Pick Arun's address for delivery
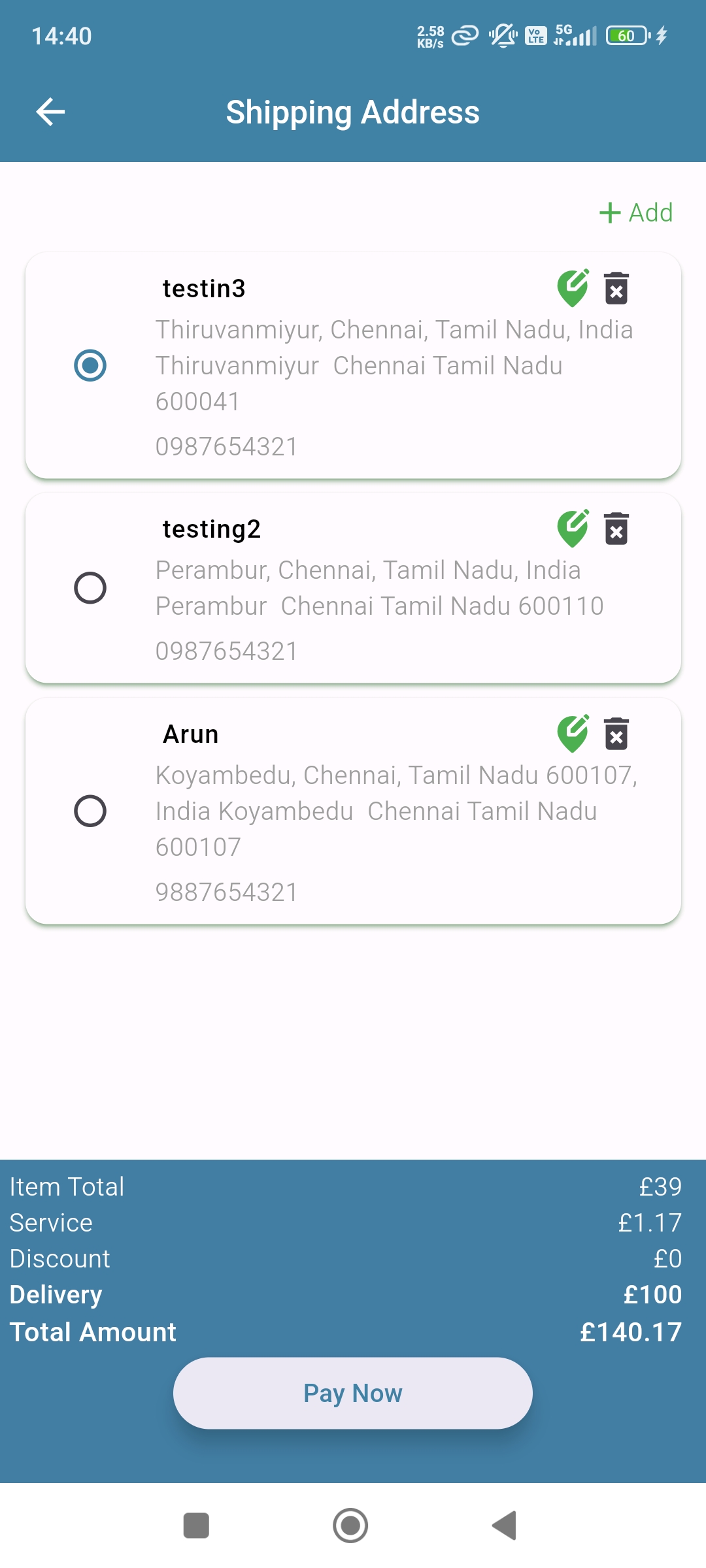706x1568 pixels. click(90, 811)
